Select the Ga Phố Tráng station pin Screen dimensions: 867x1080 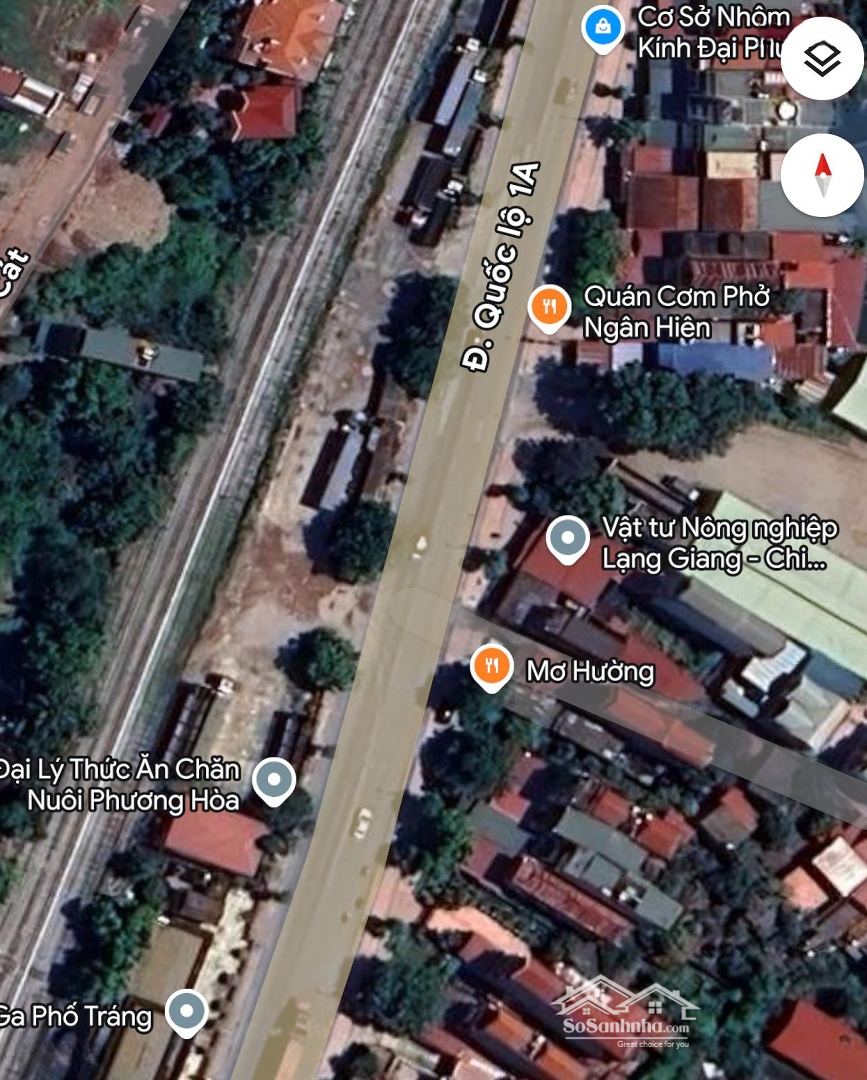(186, 1012)
